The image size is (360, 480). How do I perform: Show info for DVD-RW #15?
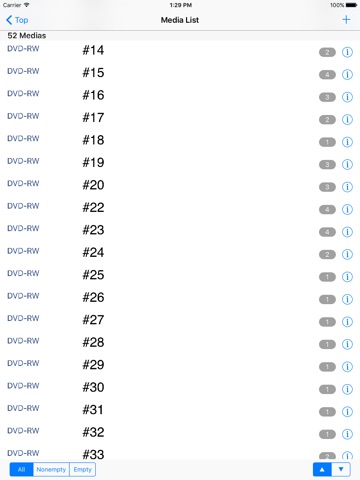pyautogui.click(x=347, y=75)
